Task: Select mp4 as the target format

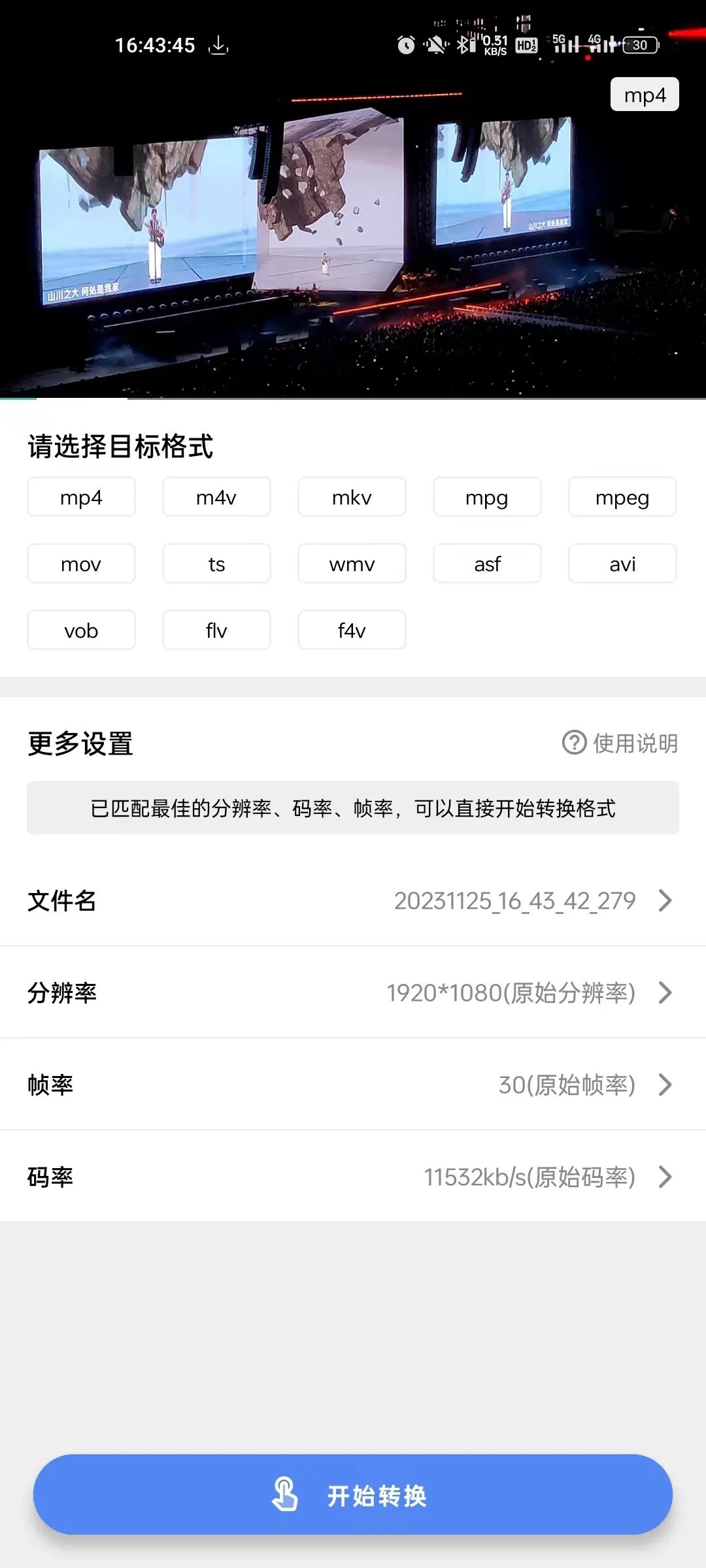Action: point(81,497)
